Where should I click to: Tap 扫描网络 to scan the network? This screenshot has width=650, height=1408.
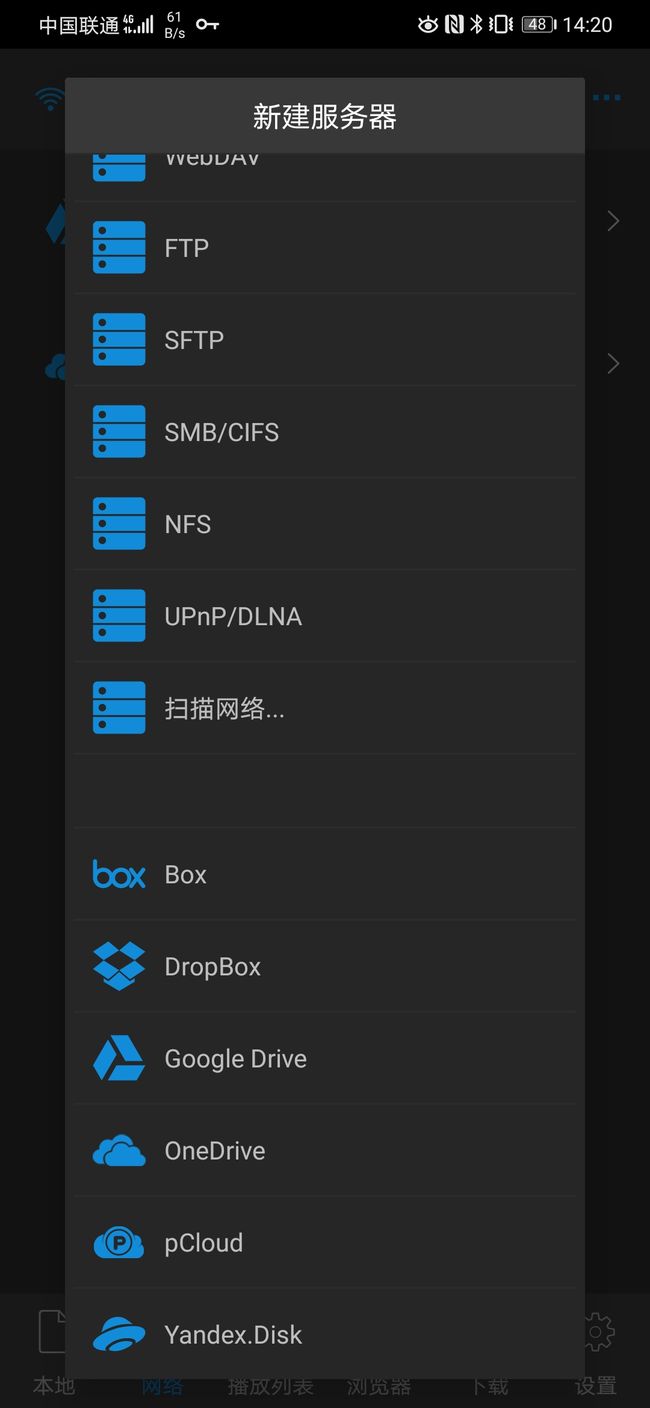click(325, 708)
